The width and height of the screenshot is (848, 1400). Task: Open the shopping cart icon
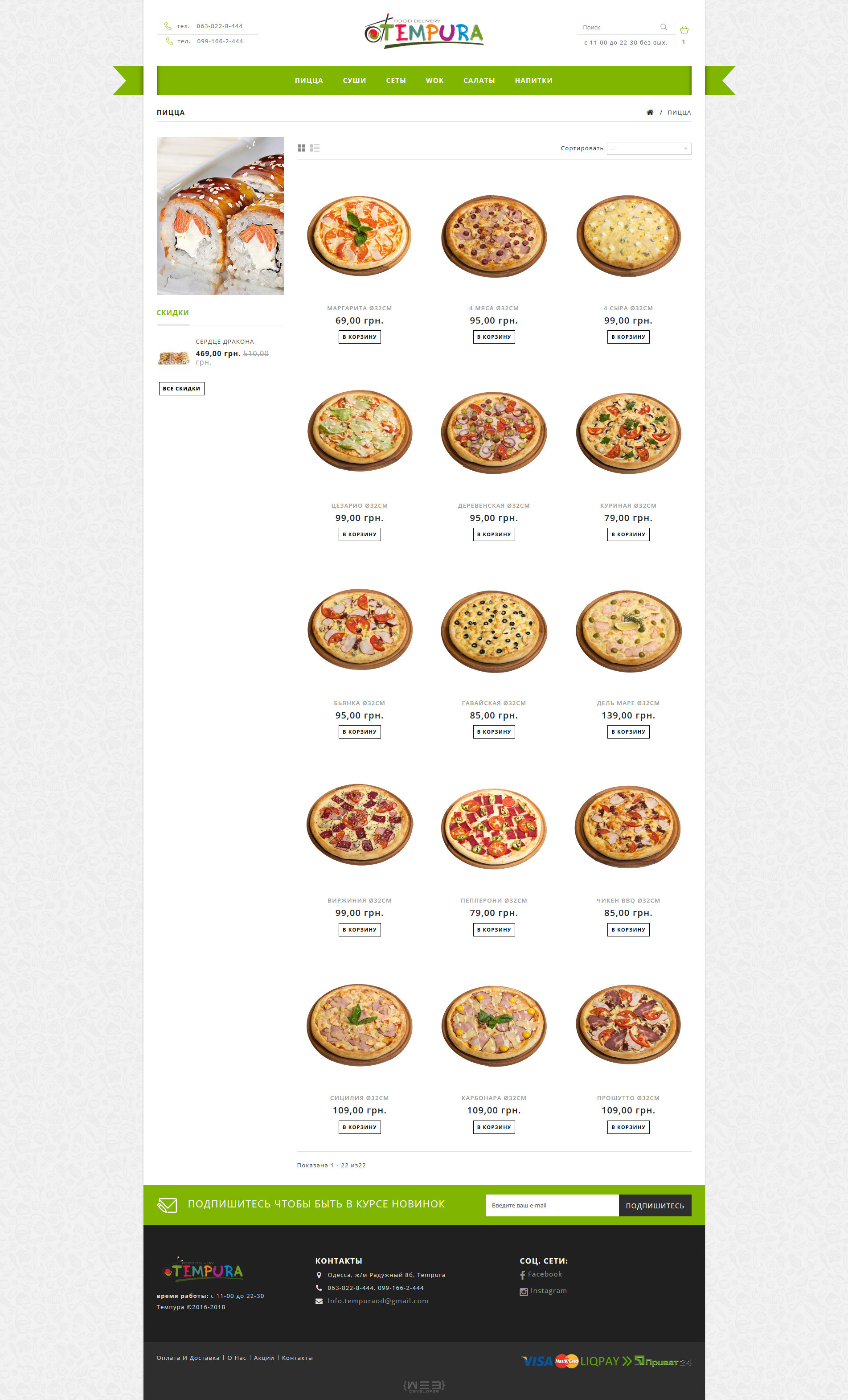tap(684, 29)
